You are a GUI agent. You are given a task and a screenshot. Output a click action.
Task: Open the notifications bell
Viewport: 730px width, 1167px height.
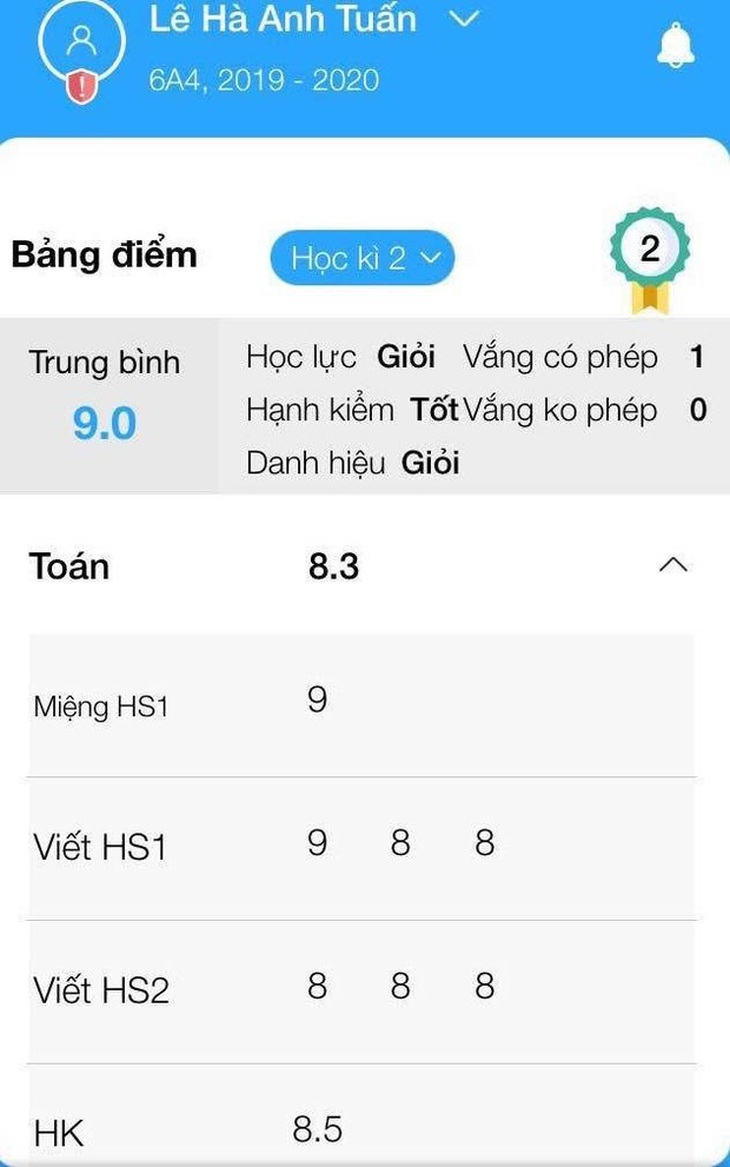[x=676, y=45]
